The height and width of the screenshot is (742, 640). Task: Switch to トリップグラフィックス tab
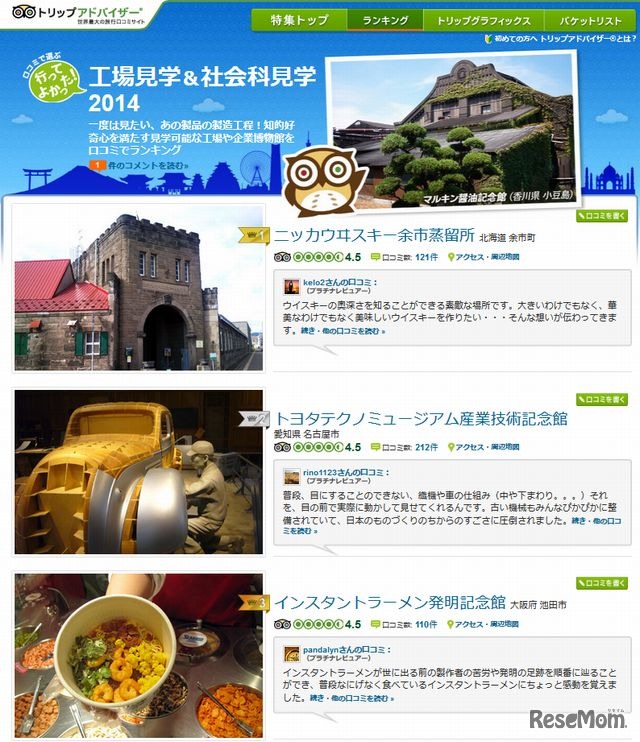[x=483, y=20]
